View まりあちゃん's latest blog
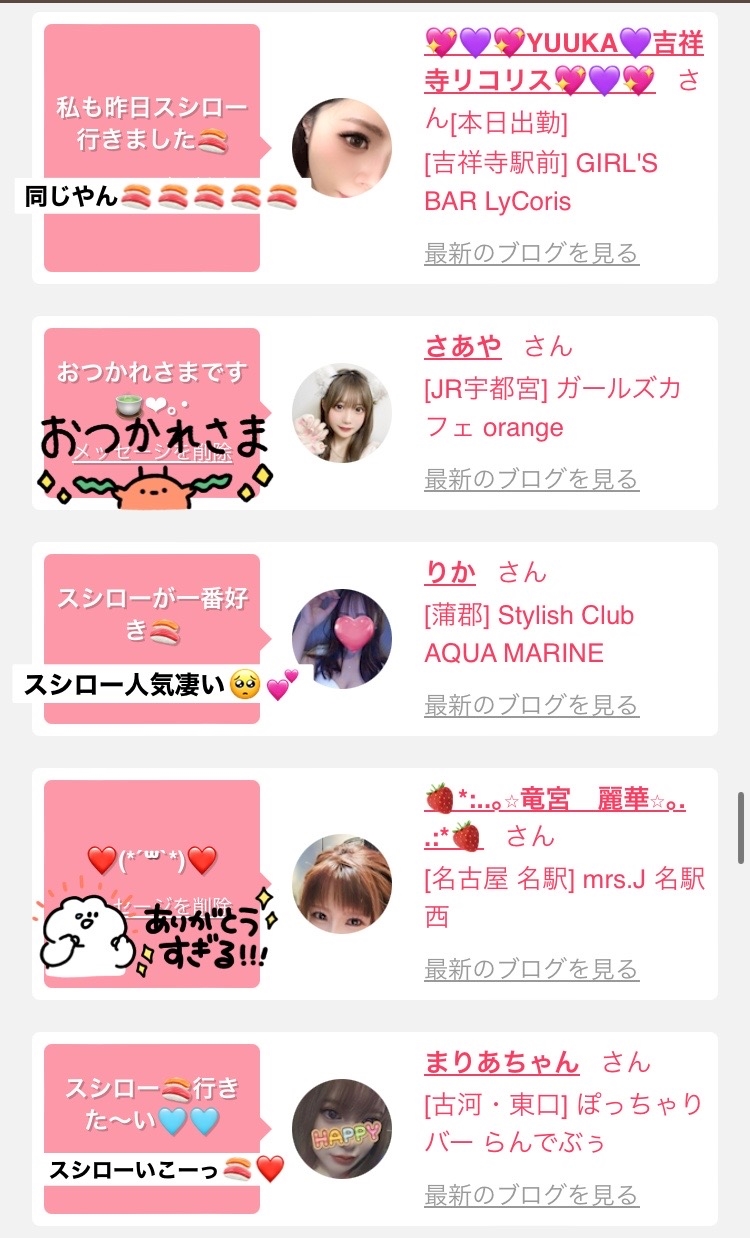The width and height of the screenshot is (750, 1238). 531,1195
